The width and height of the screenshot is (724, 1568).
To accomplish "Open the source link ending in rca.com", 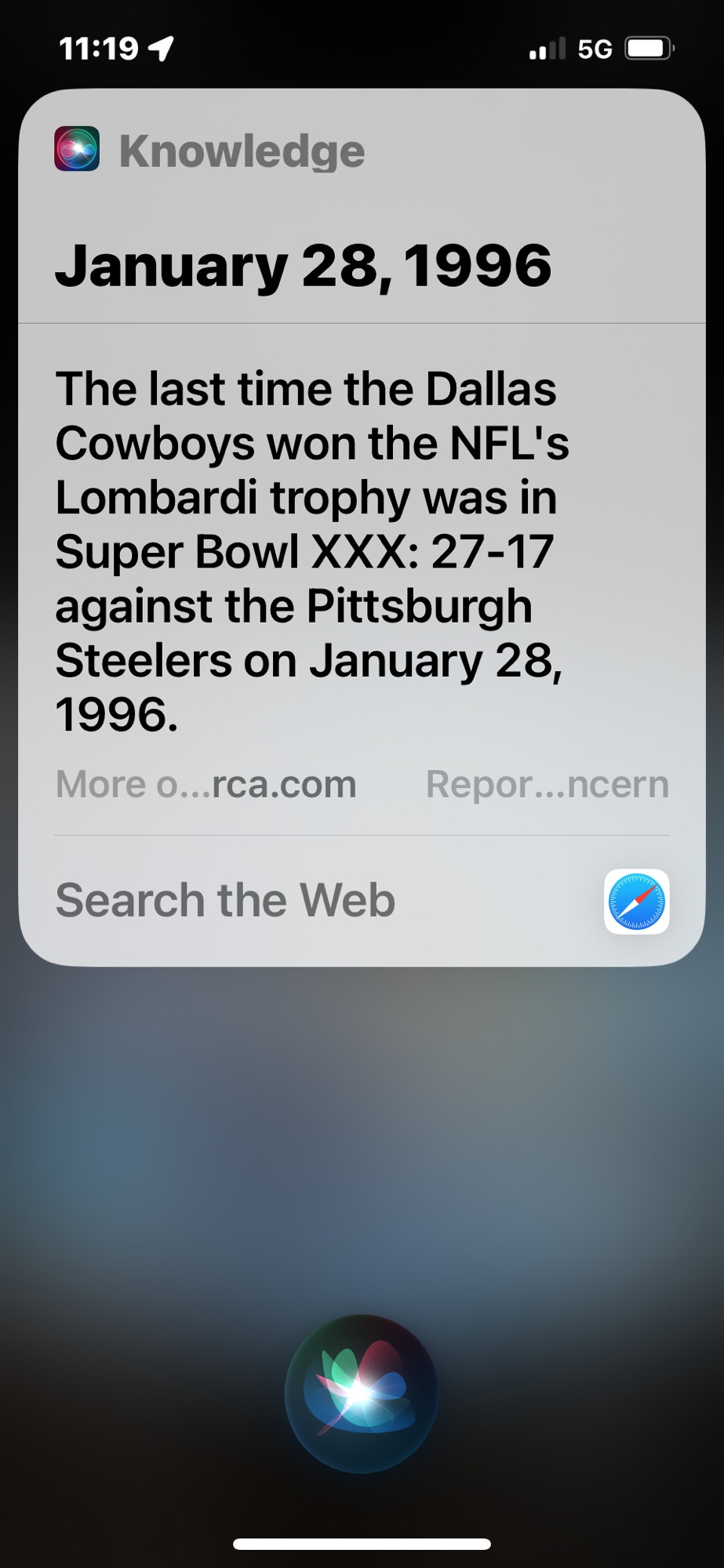I will 206,784.
